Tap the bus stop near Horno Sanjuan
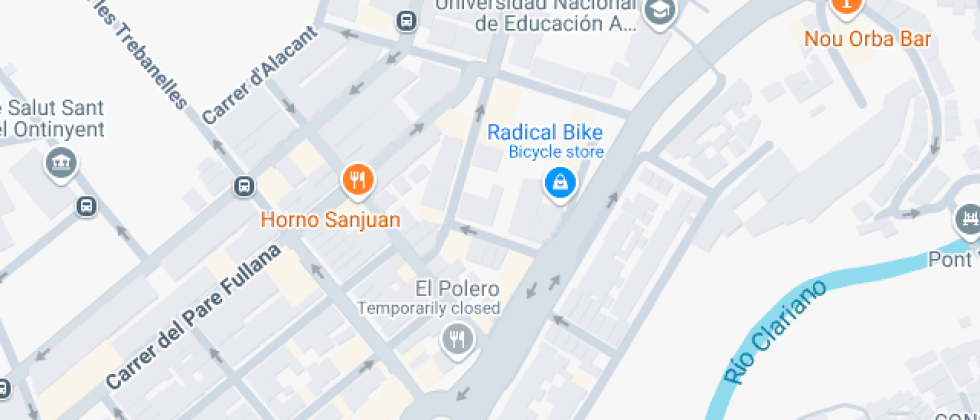This screenshot has height=420, width=980. pos(244,186)
